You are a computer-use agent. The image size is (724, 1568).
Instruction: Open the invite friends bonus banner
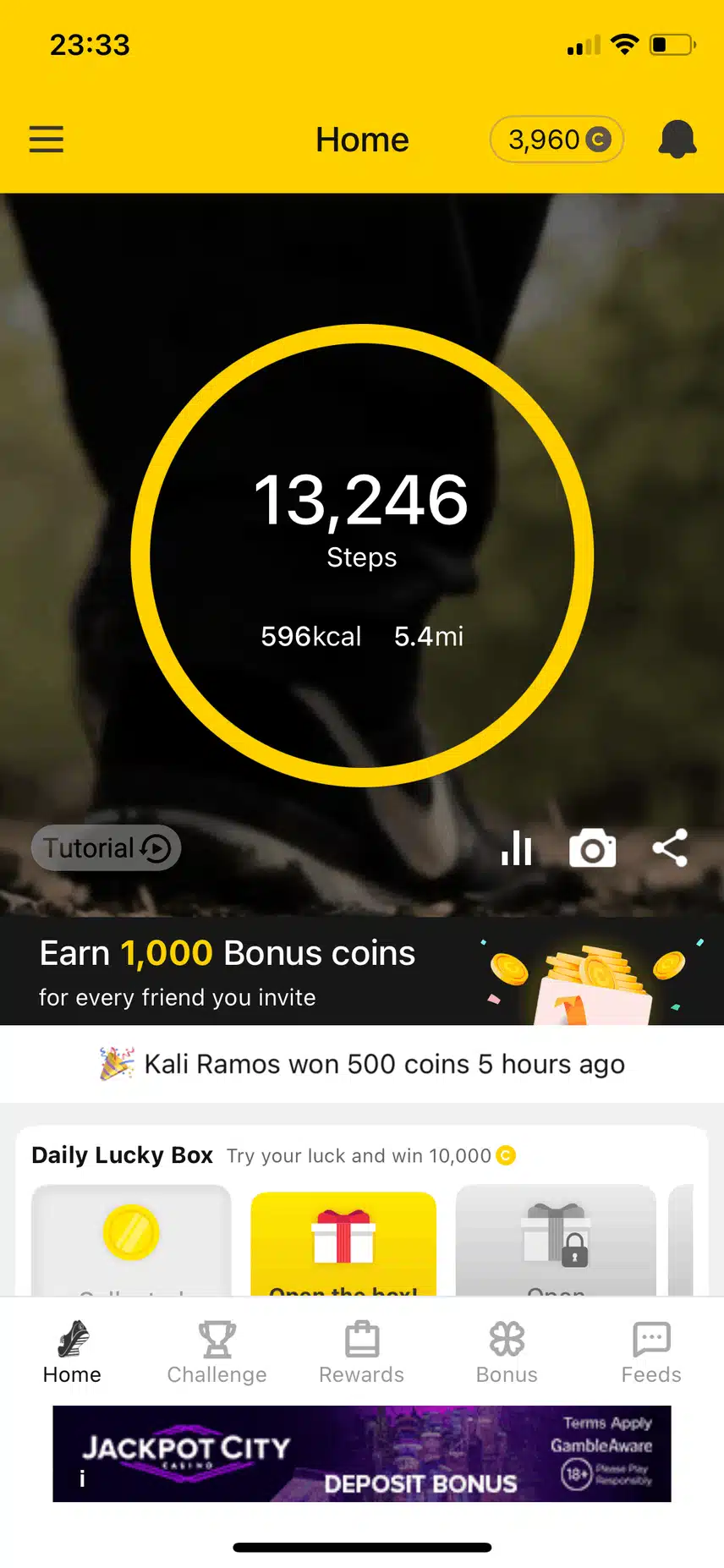click(x=362, y=972)
